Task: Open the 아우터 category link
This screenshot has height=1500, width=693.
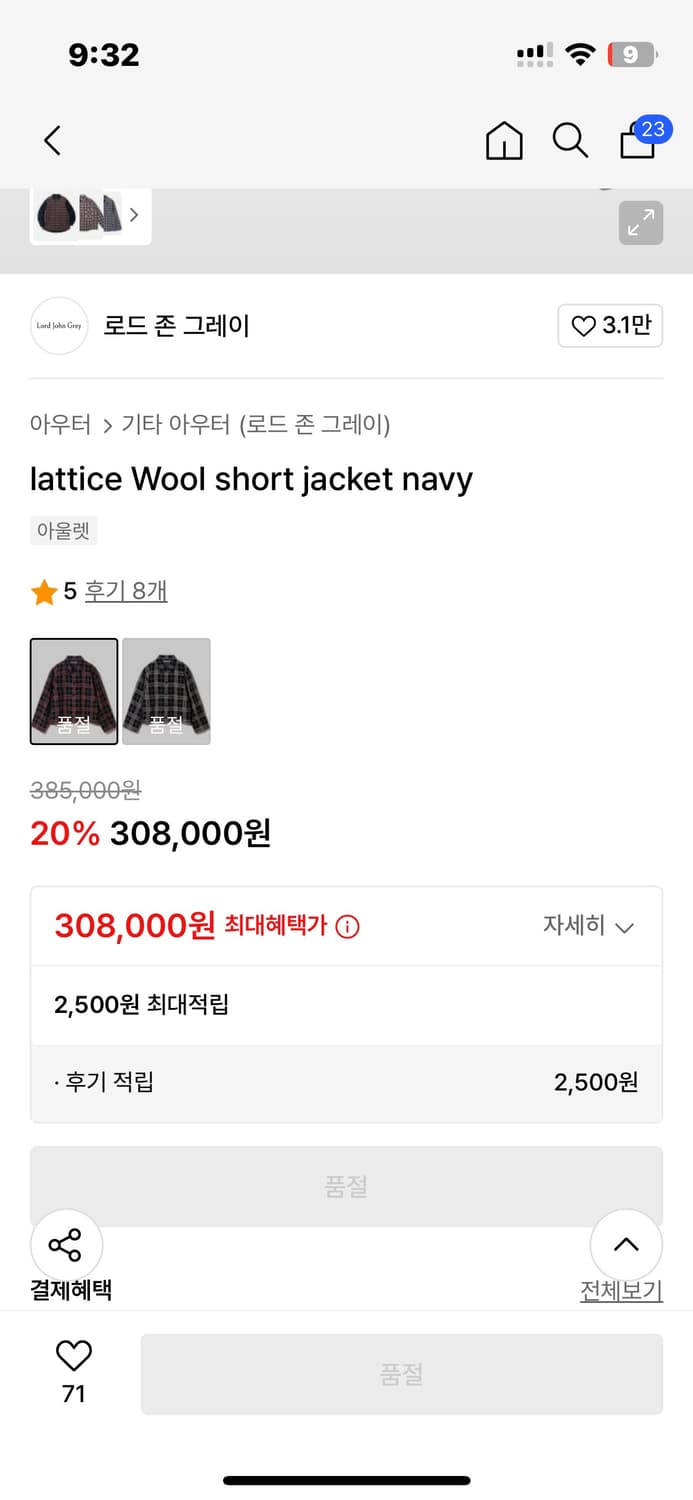Action: [60, 425]
